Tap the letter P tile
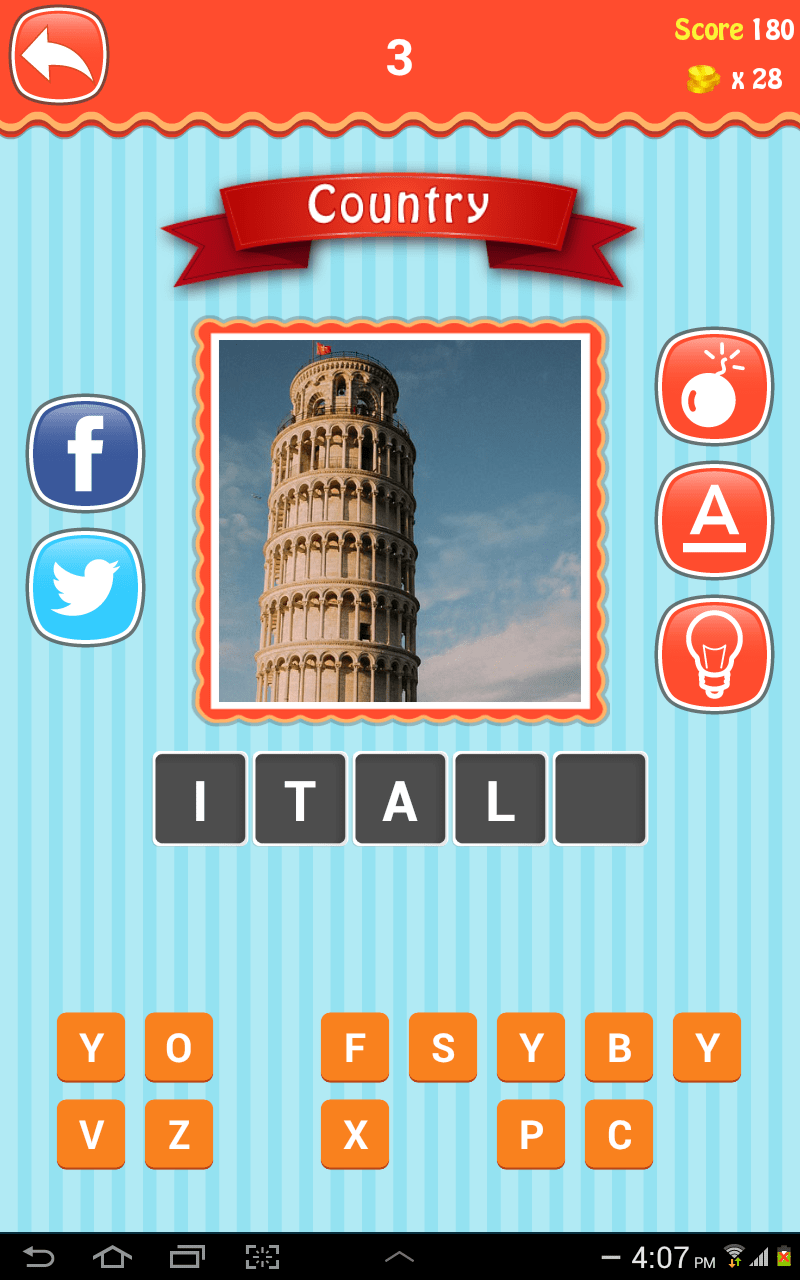This screenshot has height=1280, width=800. pyautogui.click(x=531, y=1134)
